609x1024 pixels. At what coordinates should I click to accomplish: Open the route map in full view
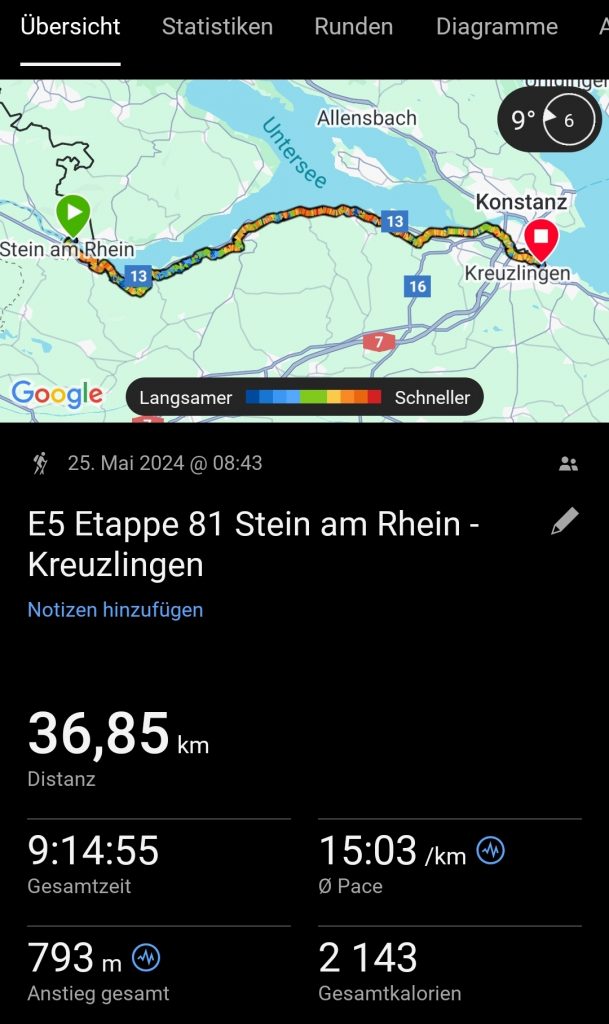click(x=300, y=300)
